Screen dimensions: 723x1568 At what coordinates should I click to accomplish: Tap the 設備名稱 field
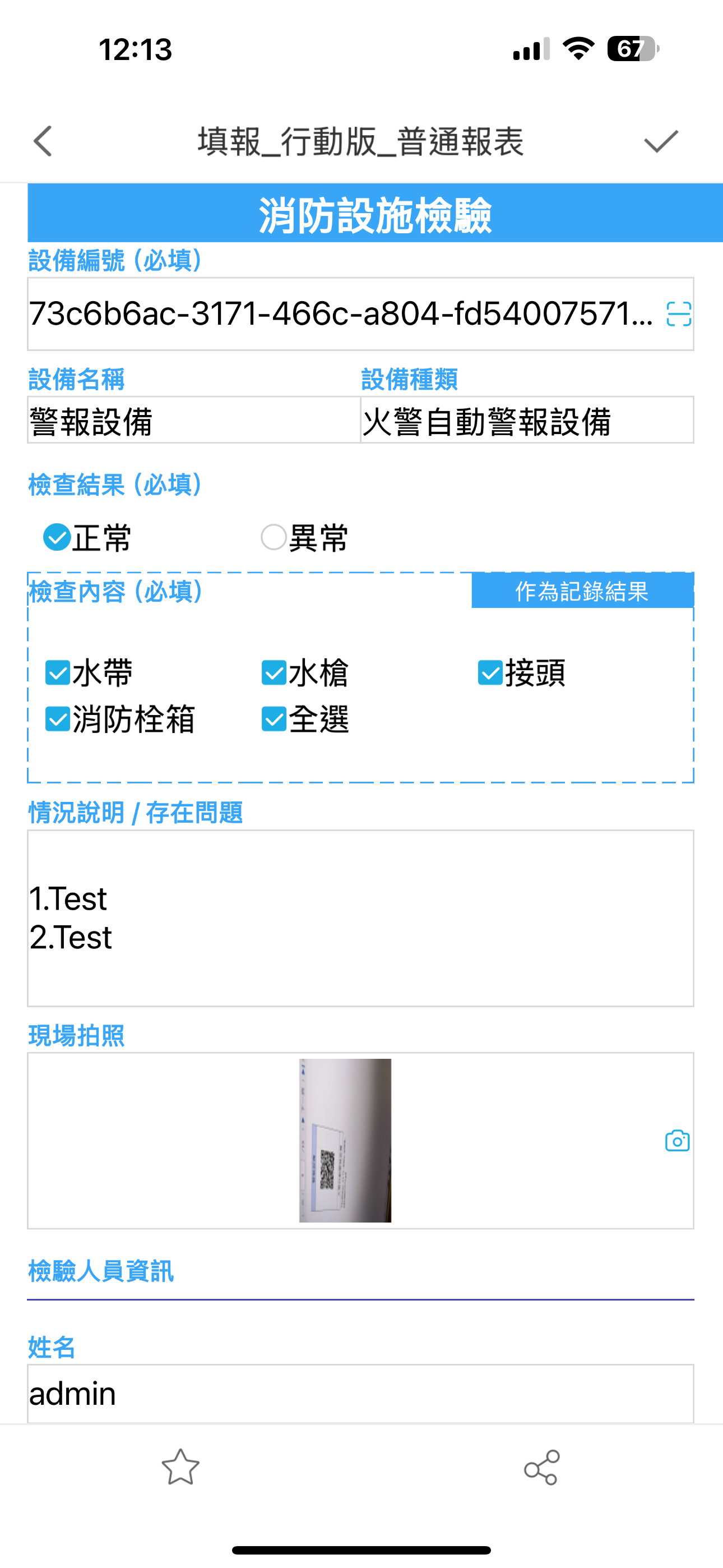[x=193, y=421]
